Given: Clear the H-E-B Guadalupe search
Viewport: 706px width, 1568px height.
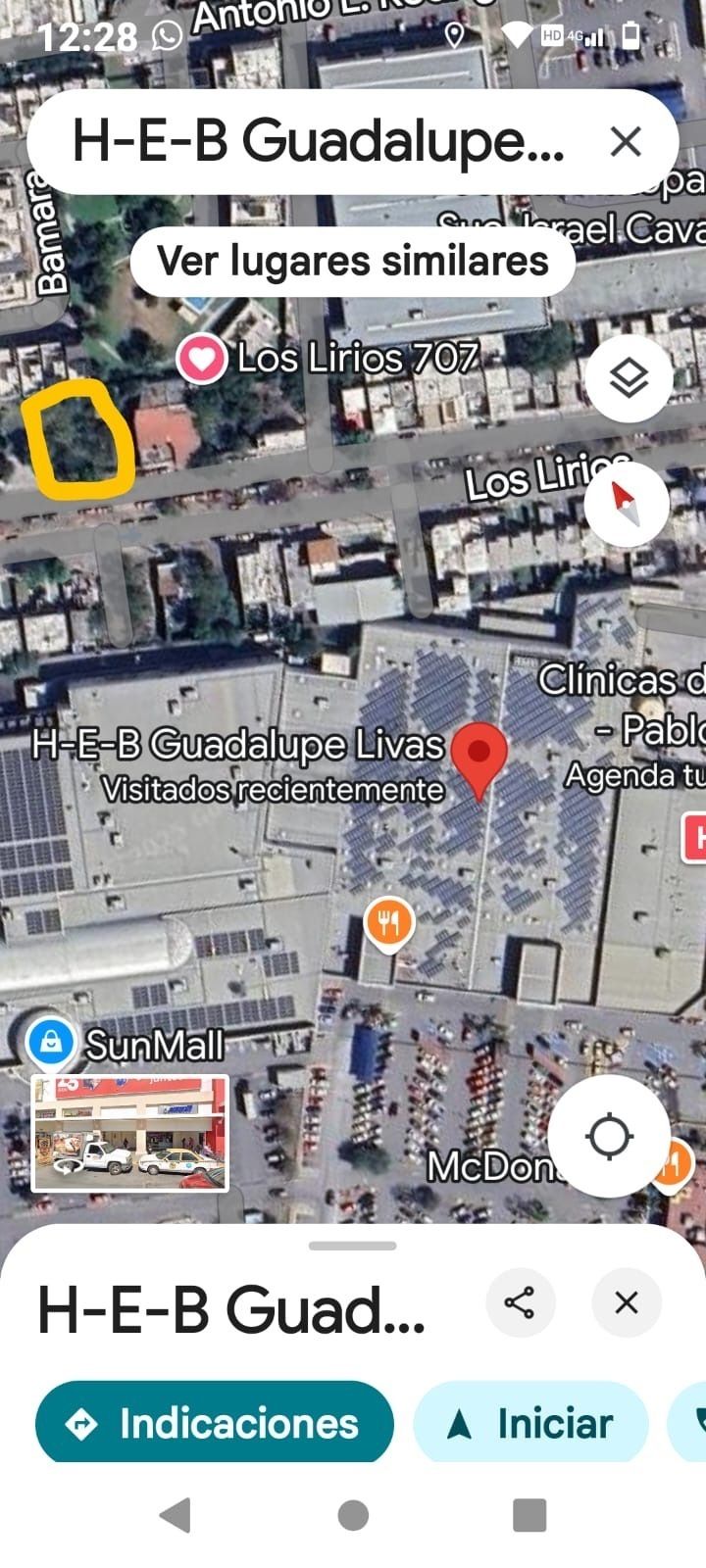Looking at the screenshot, I should [x=625, y=142].
